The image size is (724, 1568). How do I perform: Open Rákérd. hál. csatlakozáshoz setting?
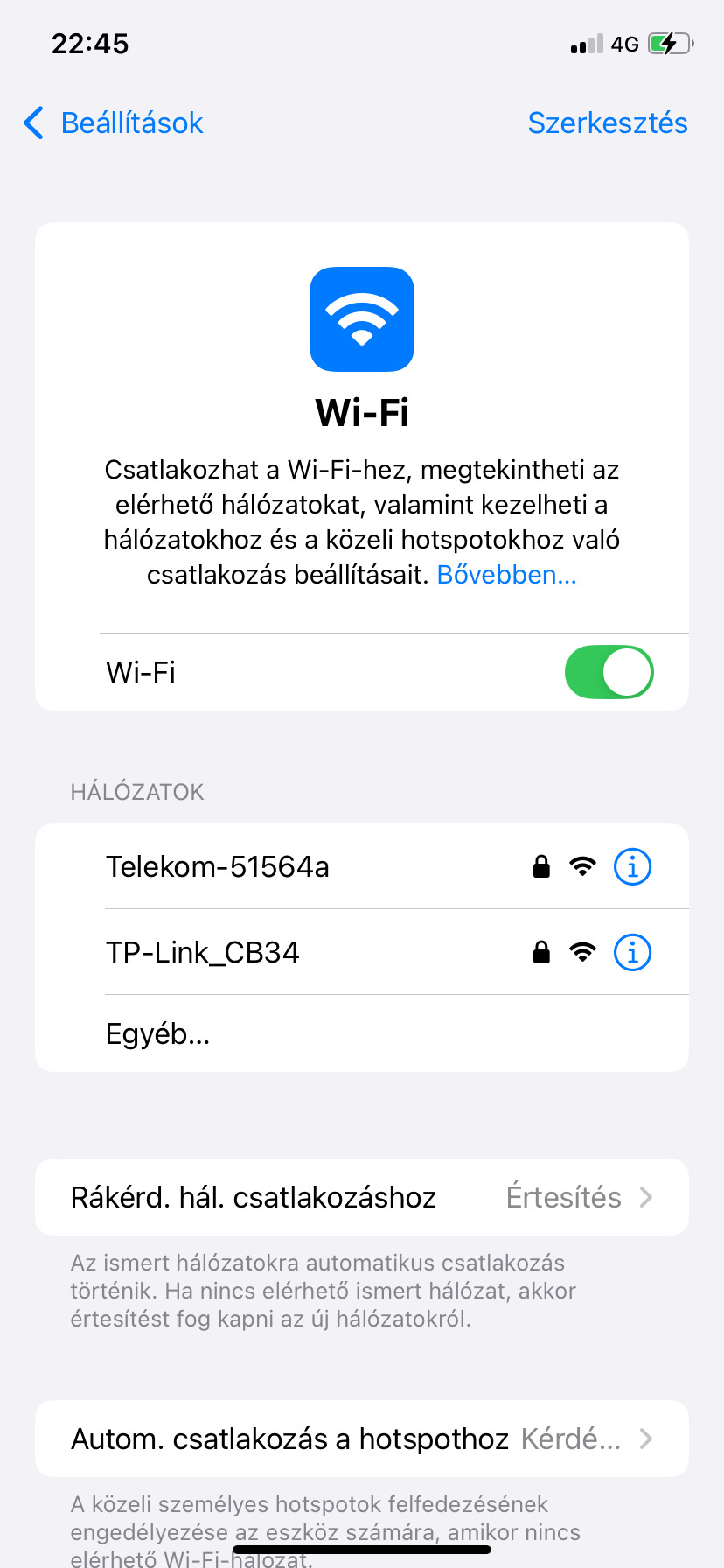361,1197
